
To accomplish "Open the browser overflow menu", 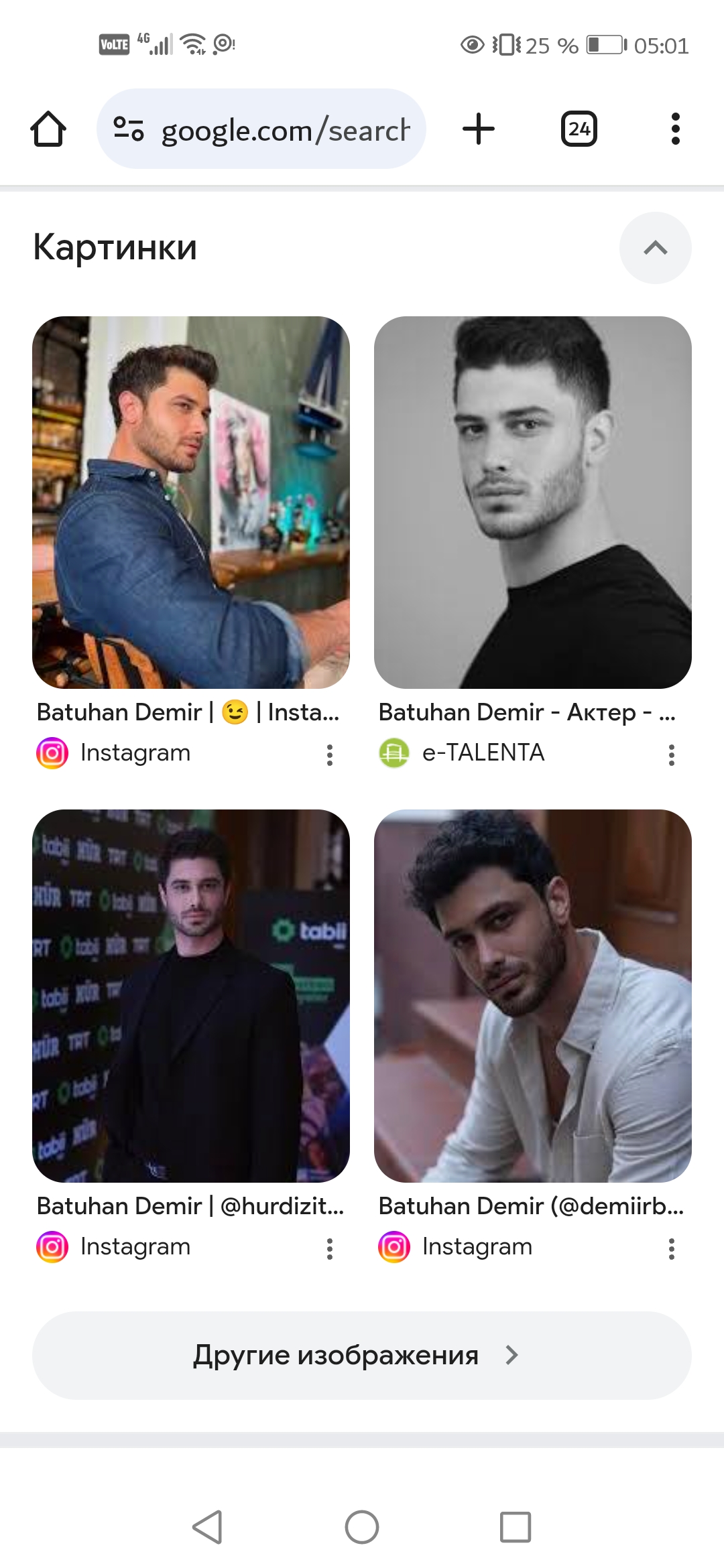I will pos(675,129).
